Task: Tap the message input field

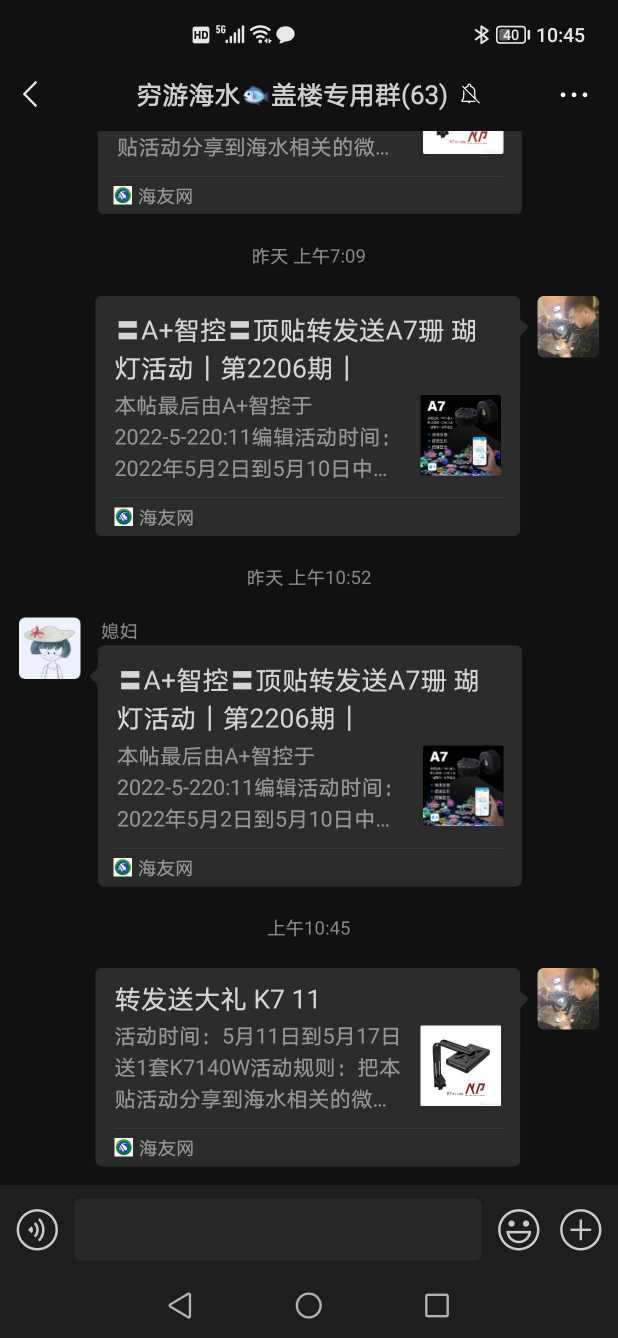Action: point(277,1229)
